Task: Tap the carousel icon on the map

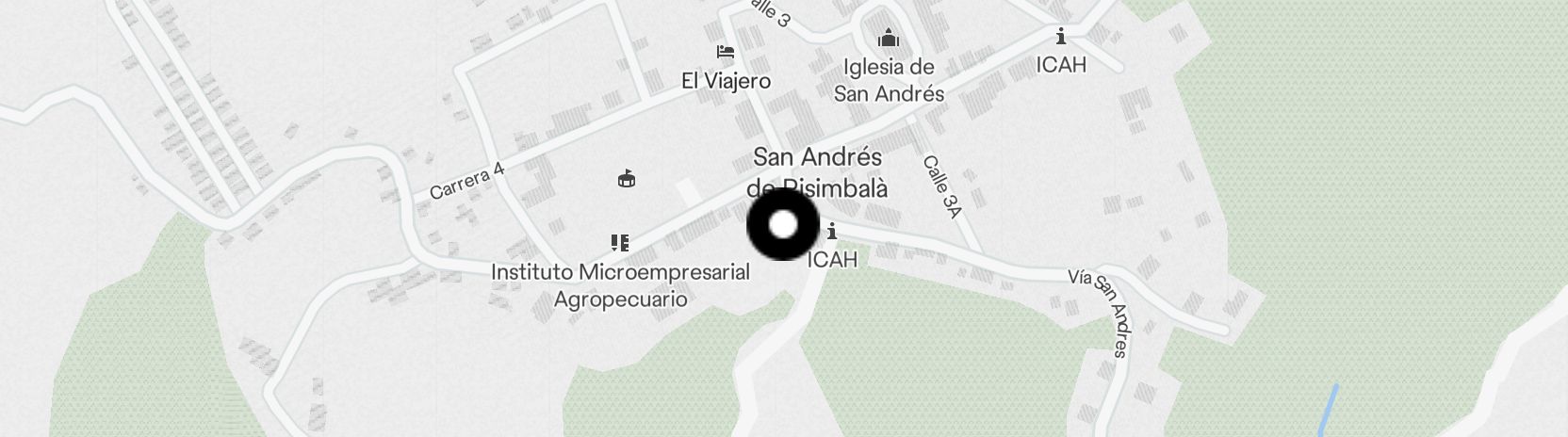Action: coord(626,178)
